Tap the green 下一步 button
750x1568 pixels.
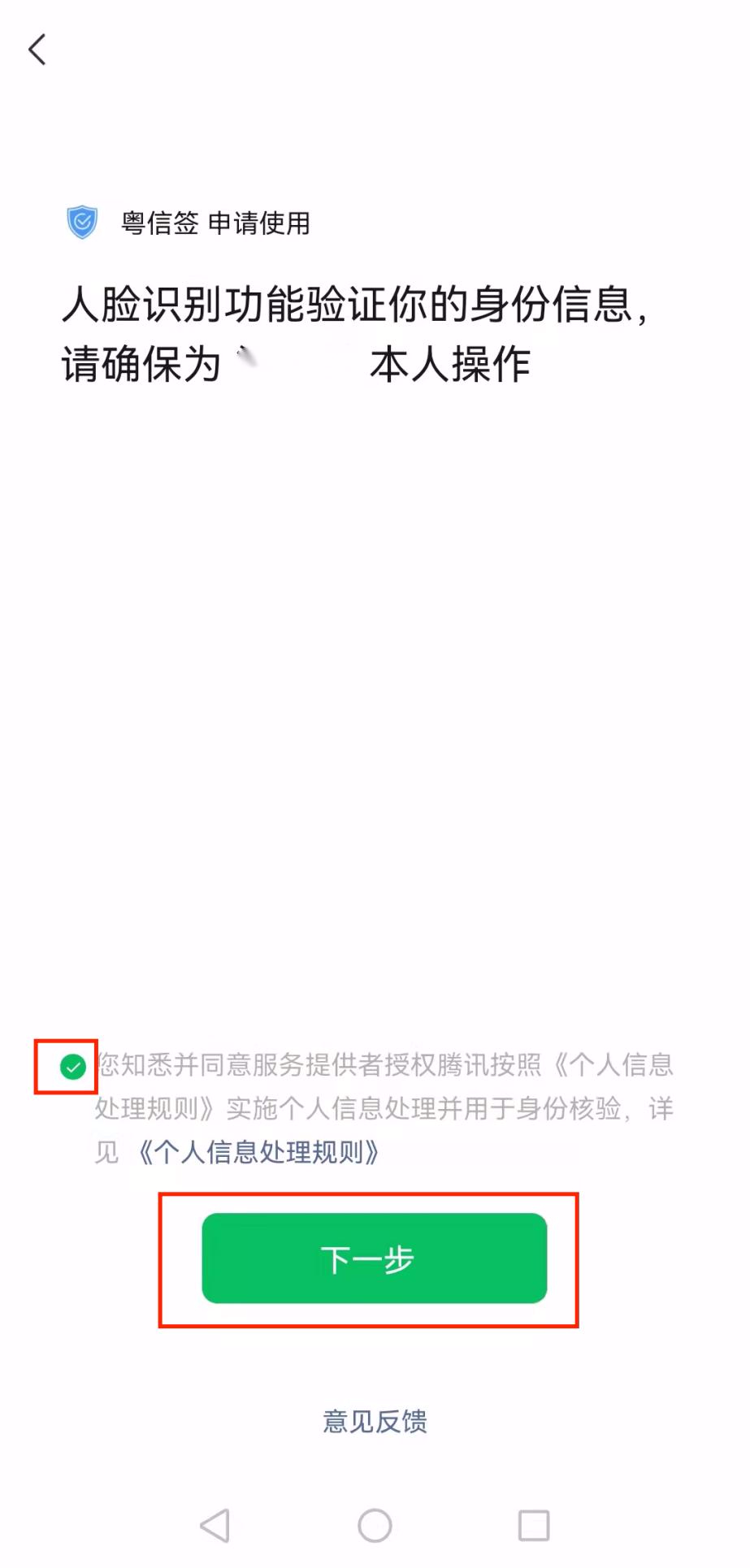[x=374, y=1258]
